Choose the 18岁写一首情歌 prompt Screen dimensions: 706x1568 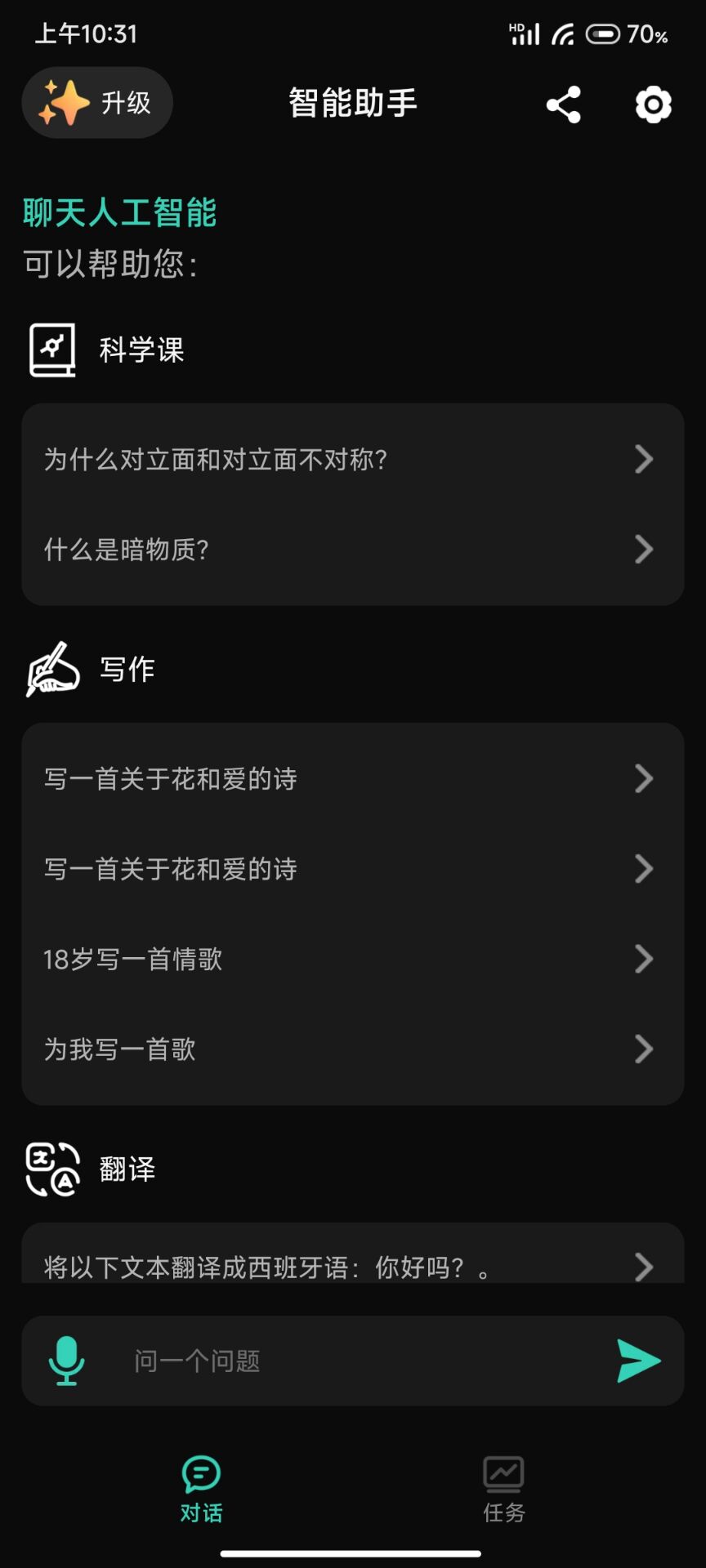[352, 959]
